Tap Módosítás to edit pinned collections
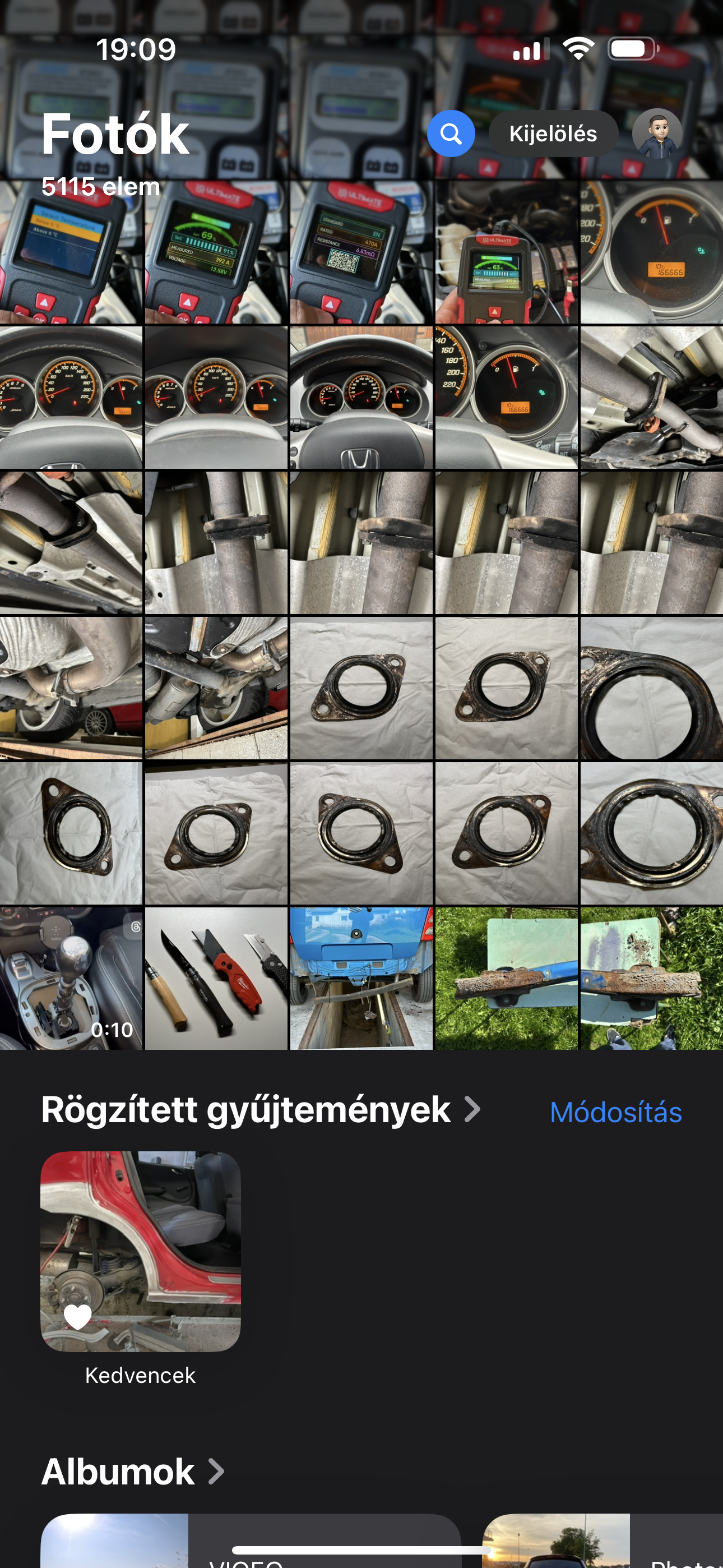This screenshot has height=1568, width=723. pos(615,1112)
